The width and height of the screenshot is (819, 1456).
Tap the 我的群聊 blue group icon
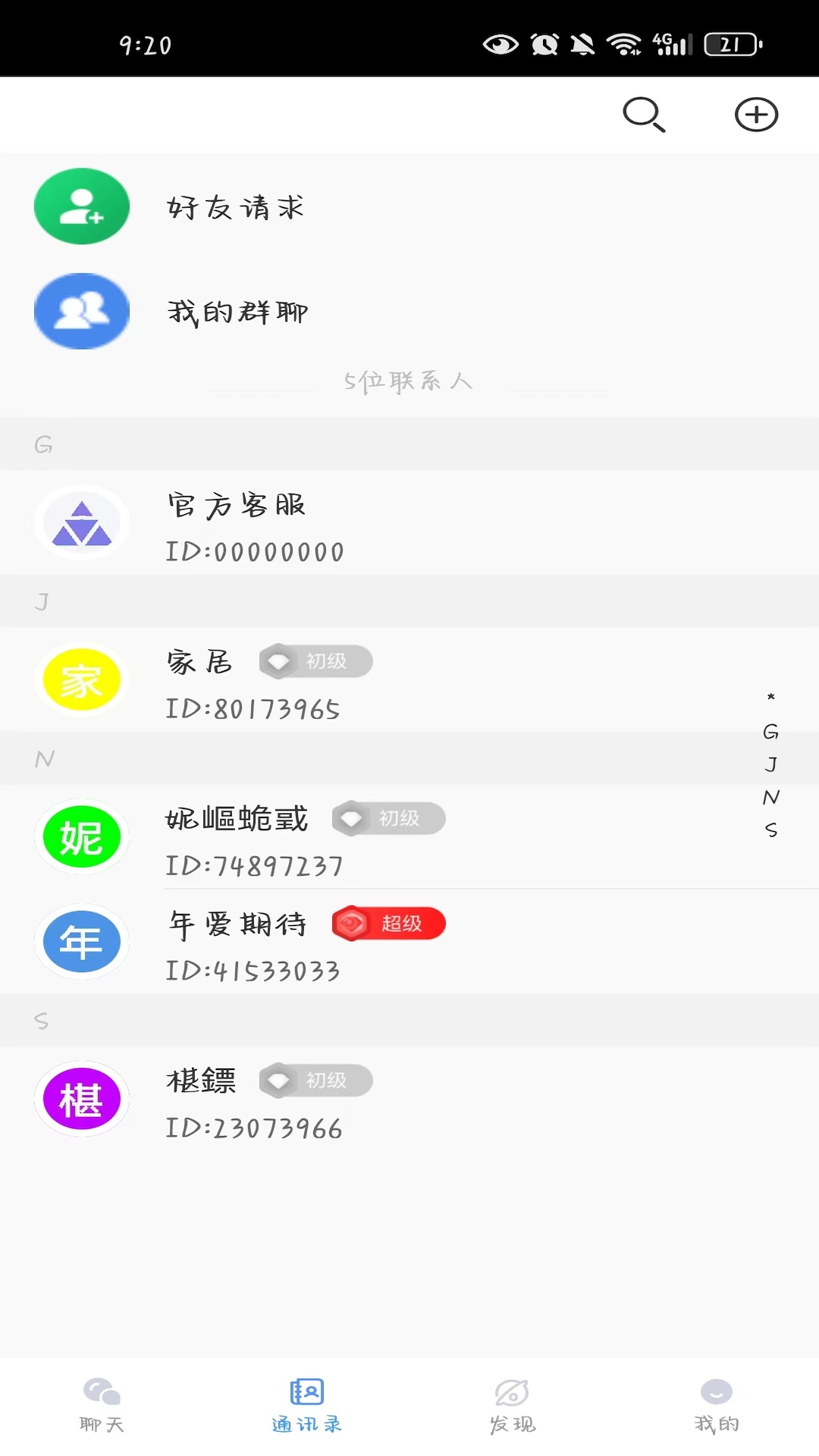(81, 311)
